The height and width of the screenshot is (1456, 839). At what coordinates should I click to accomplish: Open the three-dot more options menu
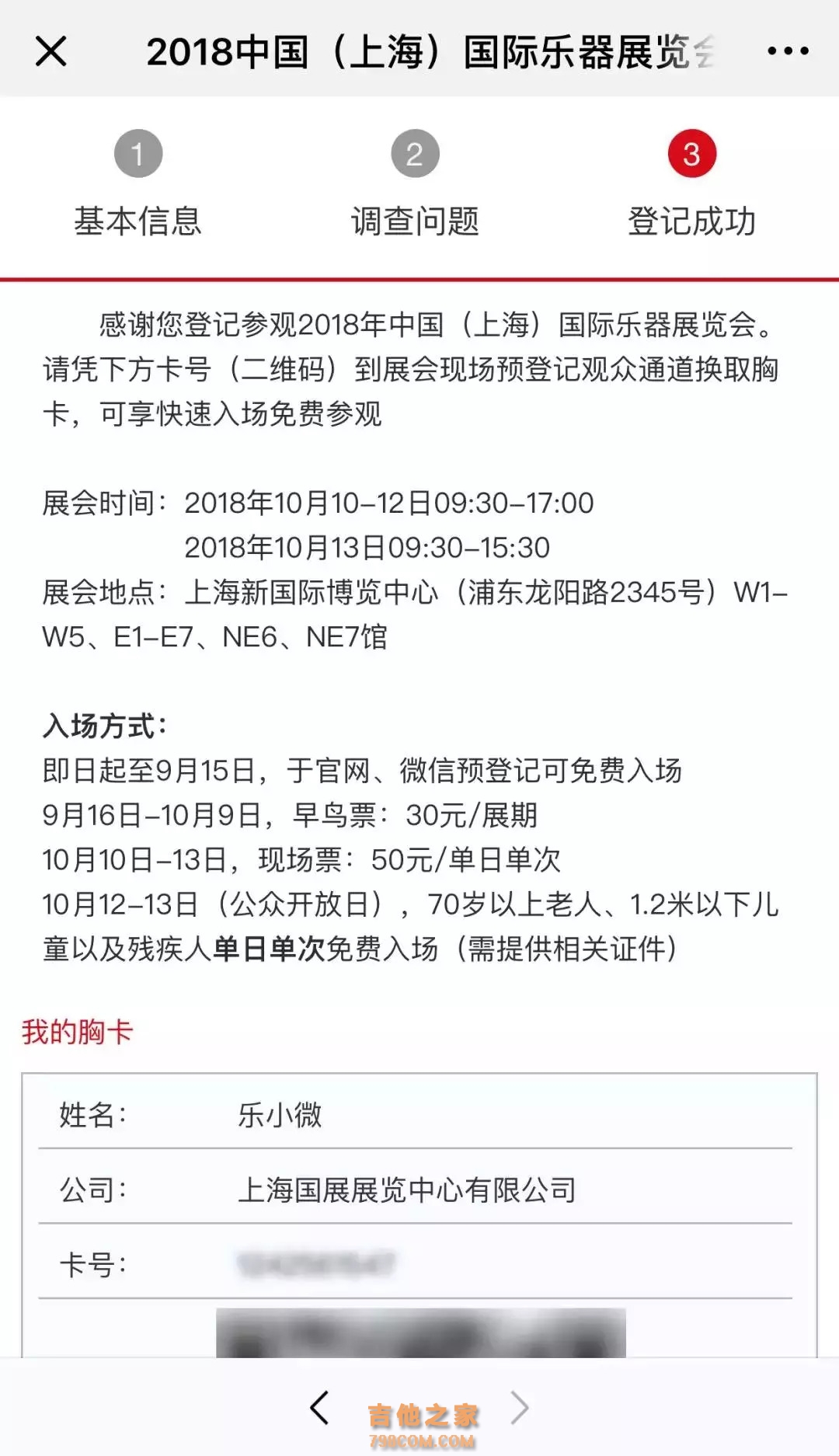pyautogui.click(x=788, y=51)
